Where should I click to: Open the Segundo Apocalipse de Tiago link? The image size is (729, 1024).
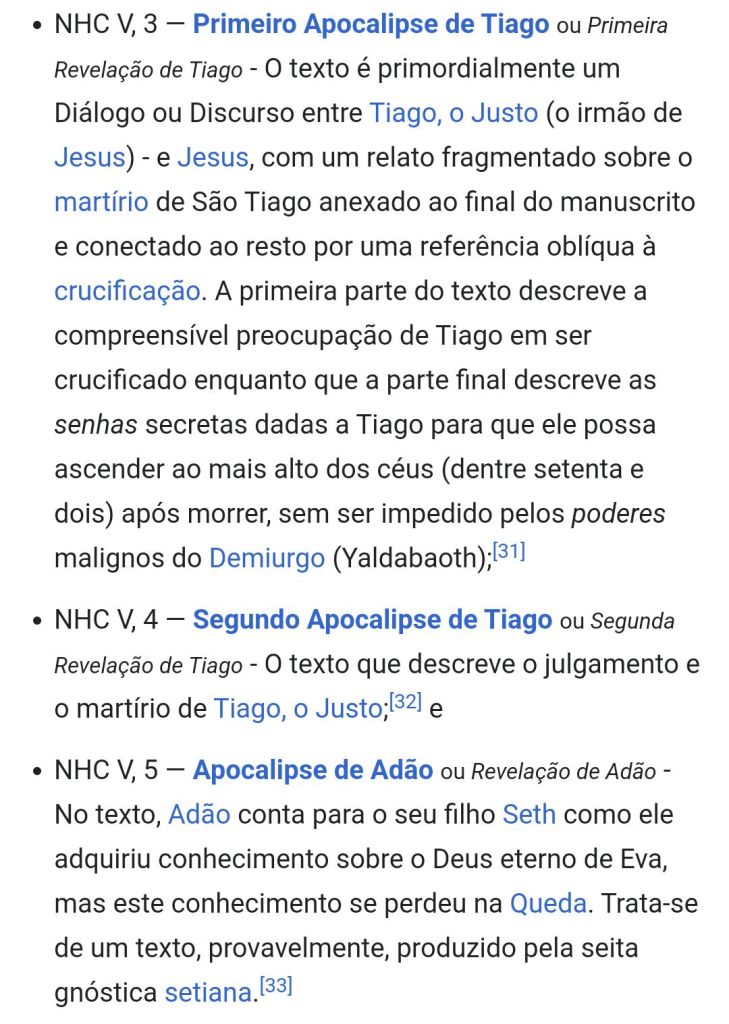coord(372,620)
